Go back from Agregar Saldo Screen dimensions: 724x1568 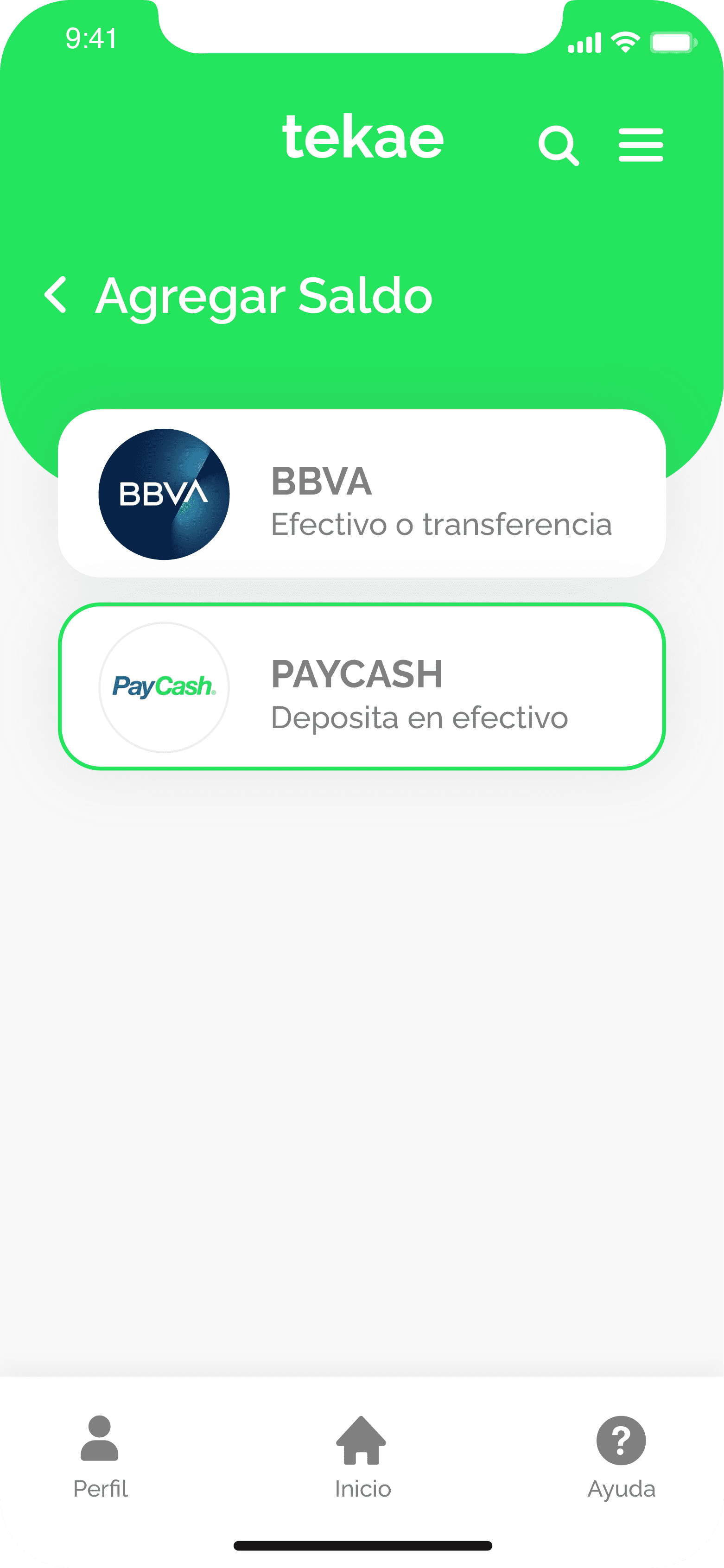click(56, 295)
